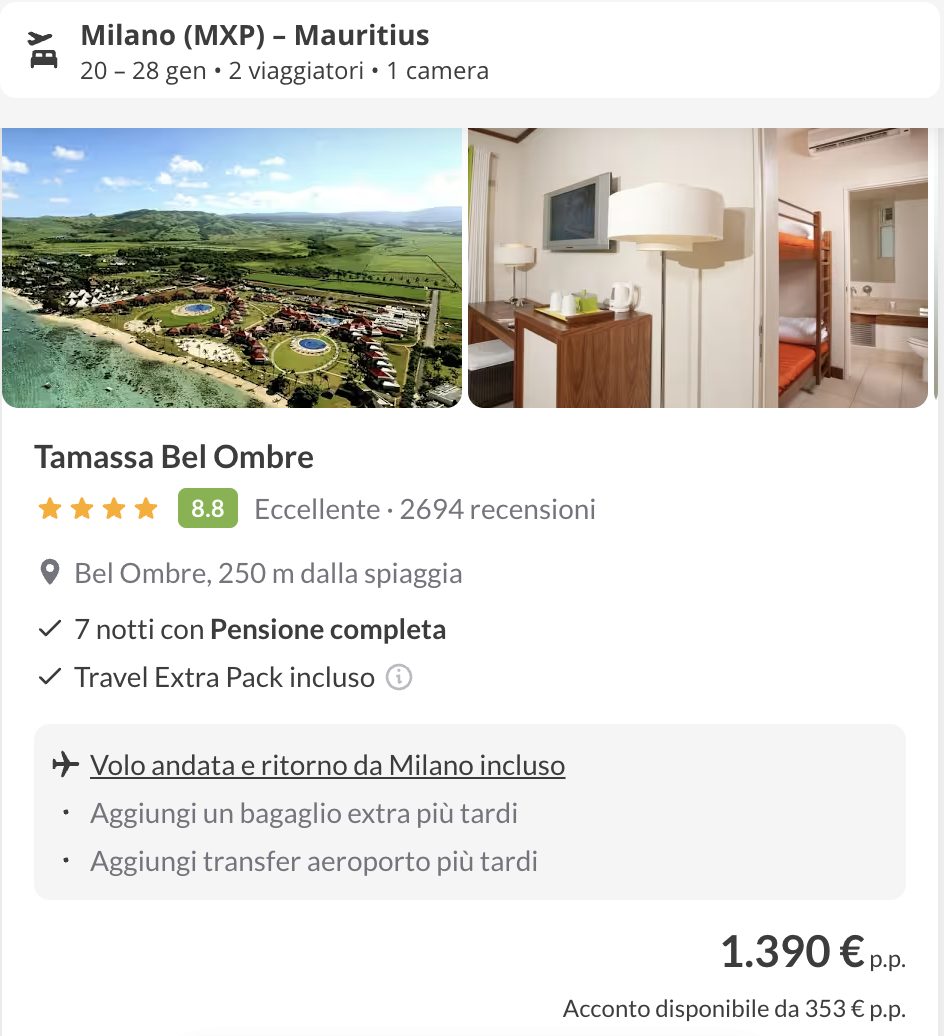Select the Milano (MXP) – Mauritius route header
The image size is (944, 1036).
pos(254,35)
